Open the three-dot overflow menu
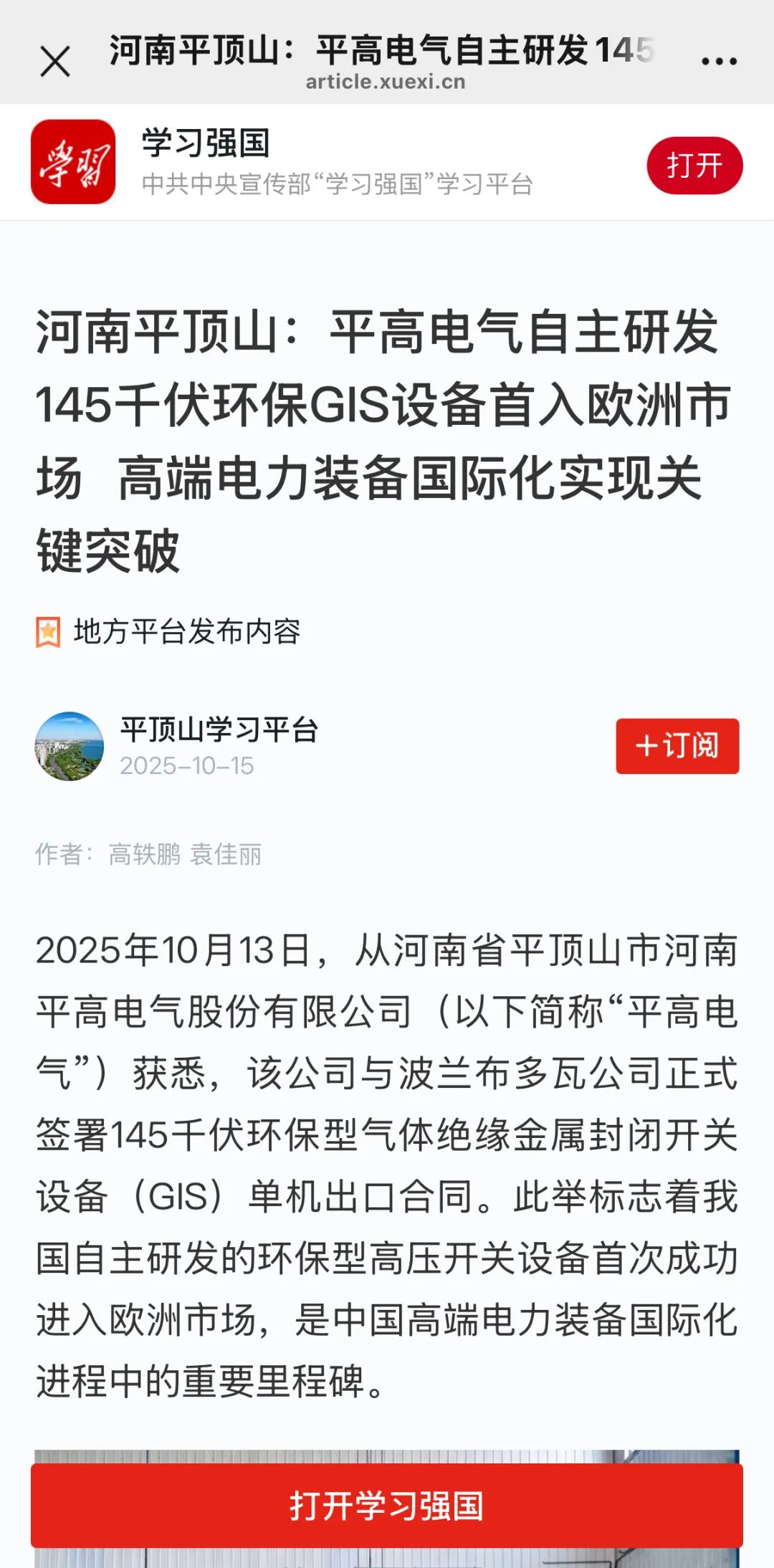Image resolution: width=774 pixels, height=1568 pixels. [719, 61]
